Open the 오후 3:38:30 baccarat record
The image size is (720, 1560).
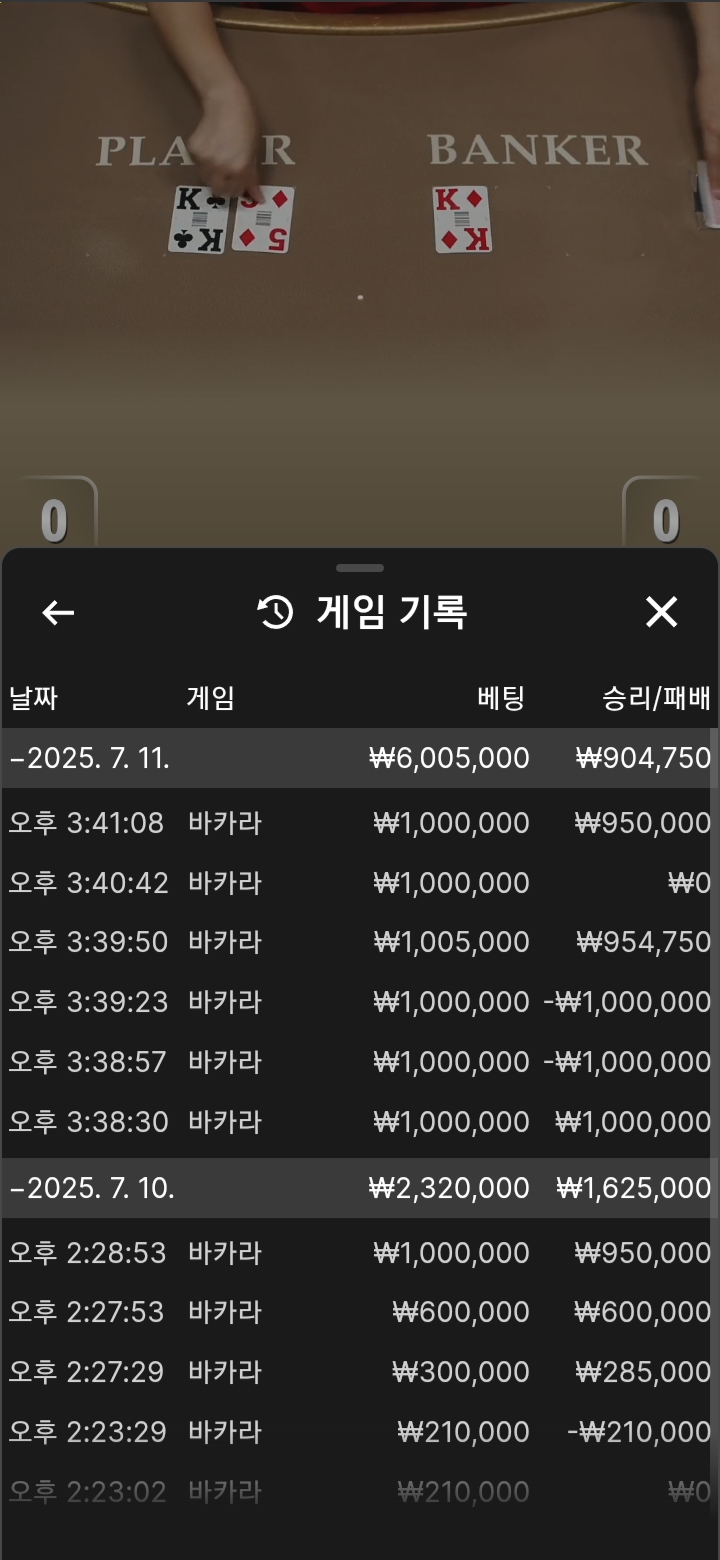(359, 1122)
